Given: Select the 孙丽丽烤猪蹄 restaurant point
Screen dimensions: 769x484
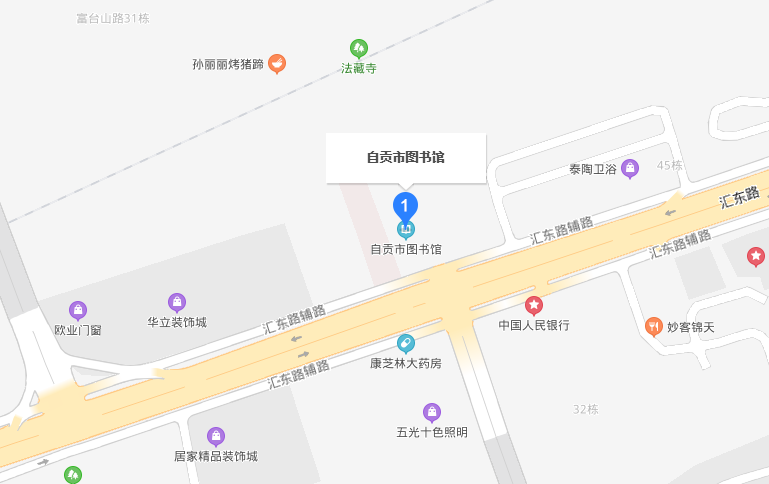Looking at the screenshot, I should pos(277,64).
